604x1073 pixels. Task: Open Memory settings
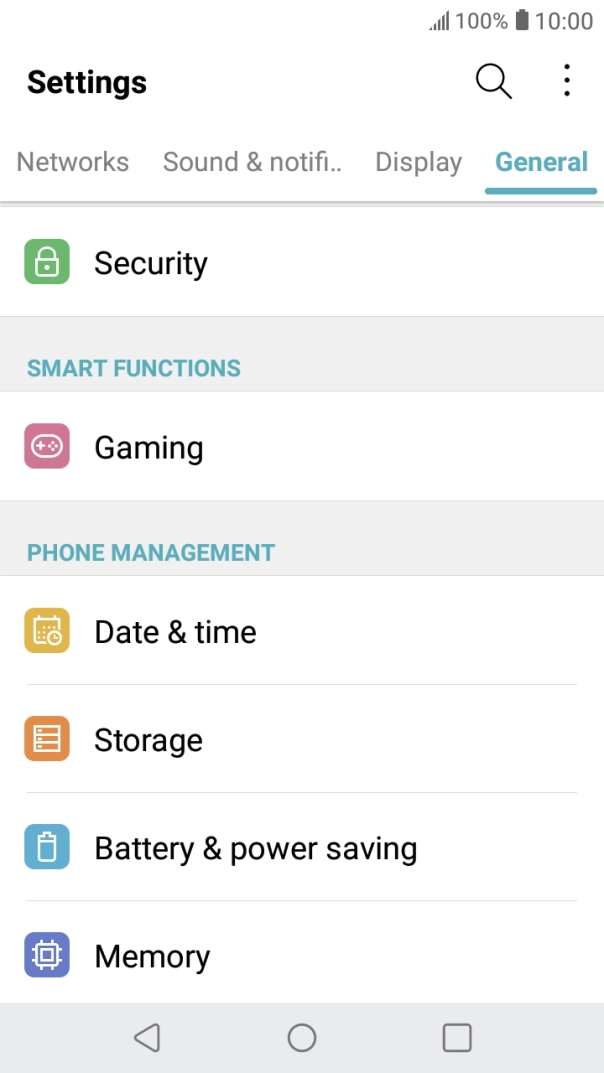tap(300, 956)
